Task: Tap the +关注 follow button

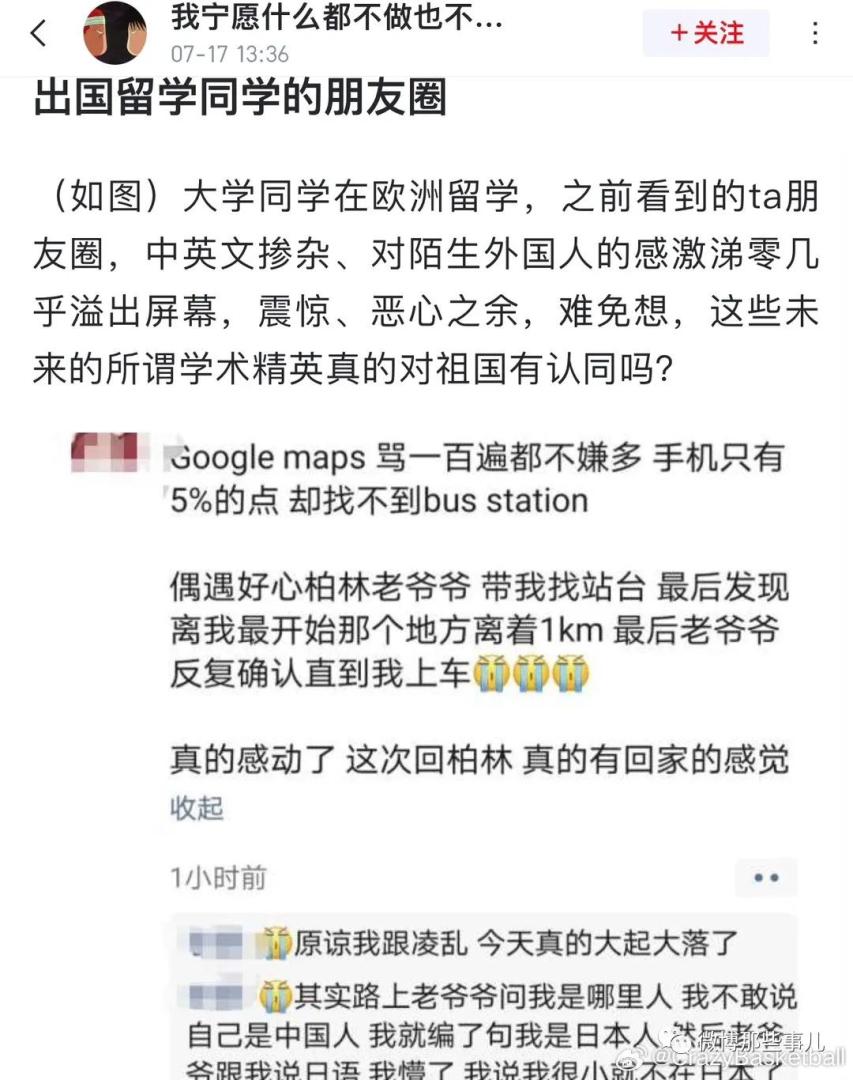Action: (705, 33)
